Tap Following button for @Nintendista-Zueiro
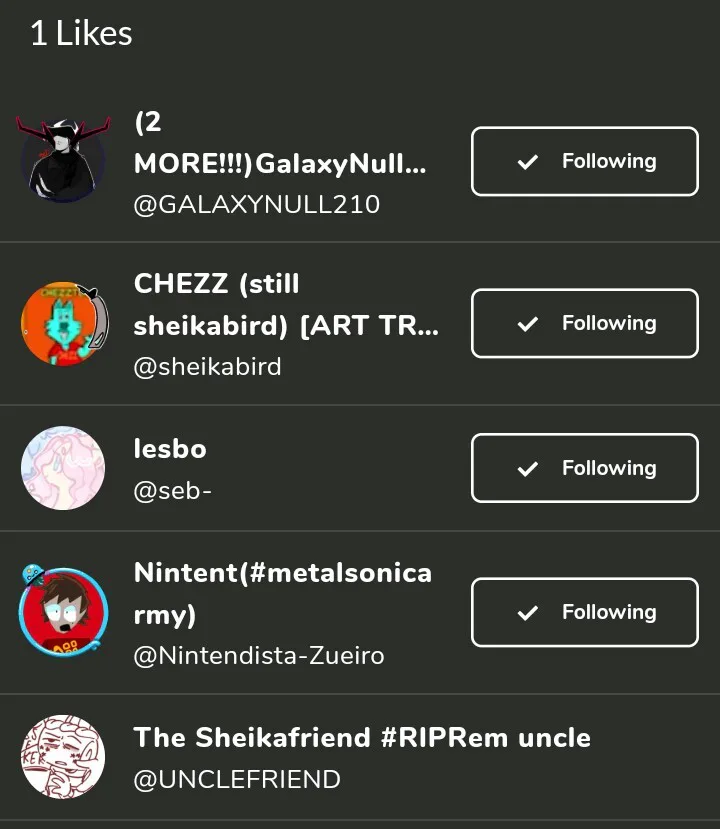This screenshot has width=720, height=829. click(584, 612)
